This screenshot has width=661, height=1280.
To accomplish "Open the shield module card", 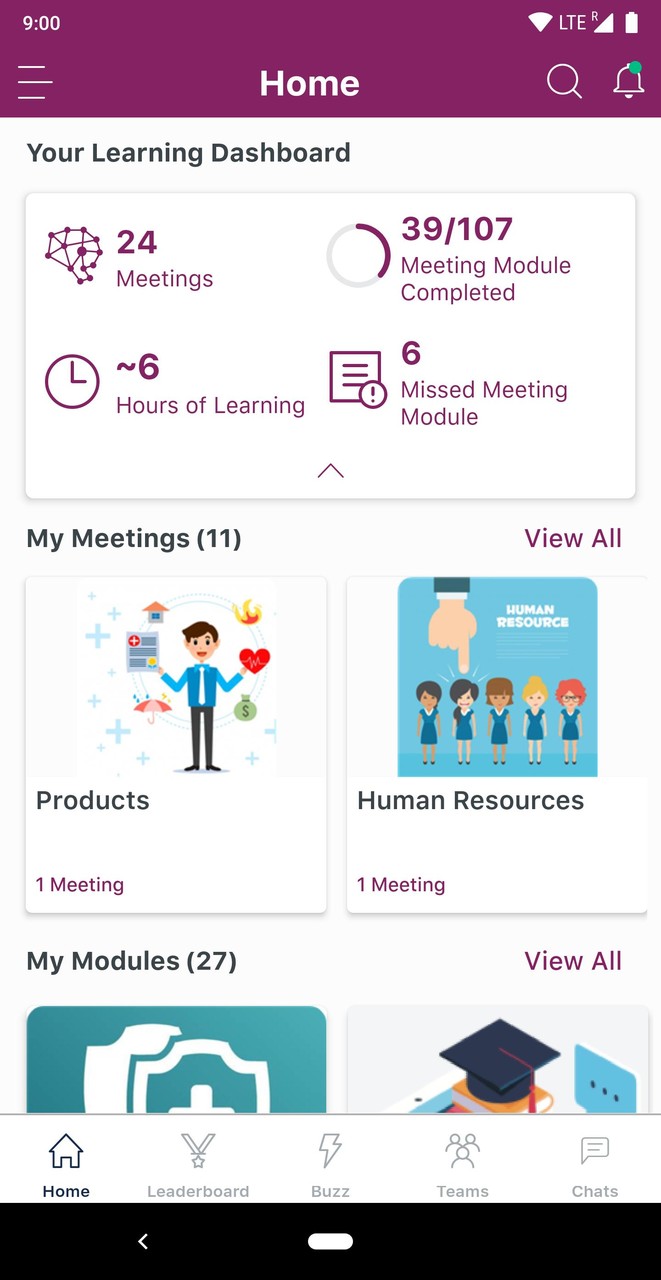I will click(x=176, y=1060).
